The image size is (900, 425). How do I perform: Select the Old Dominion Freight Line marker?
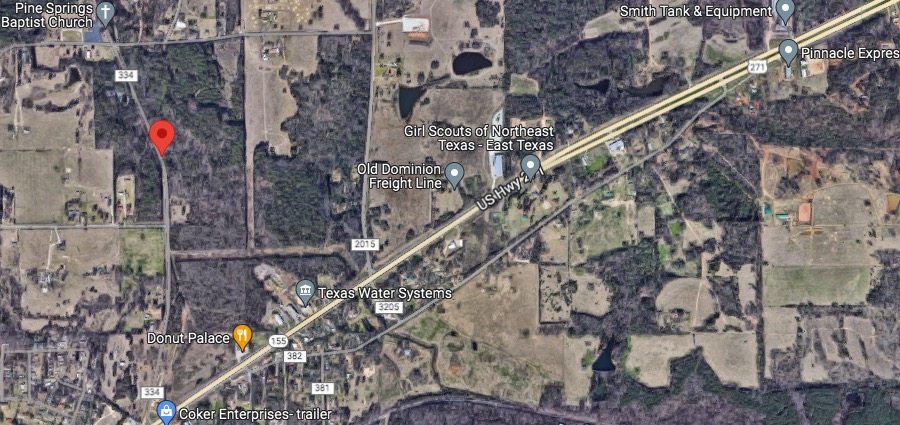(455, 176)
